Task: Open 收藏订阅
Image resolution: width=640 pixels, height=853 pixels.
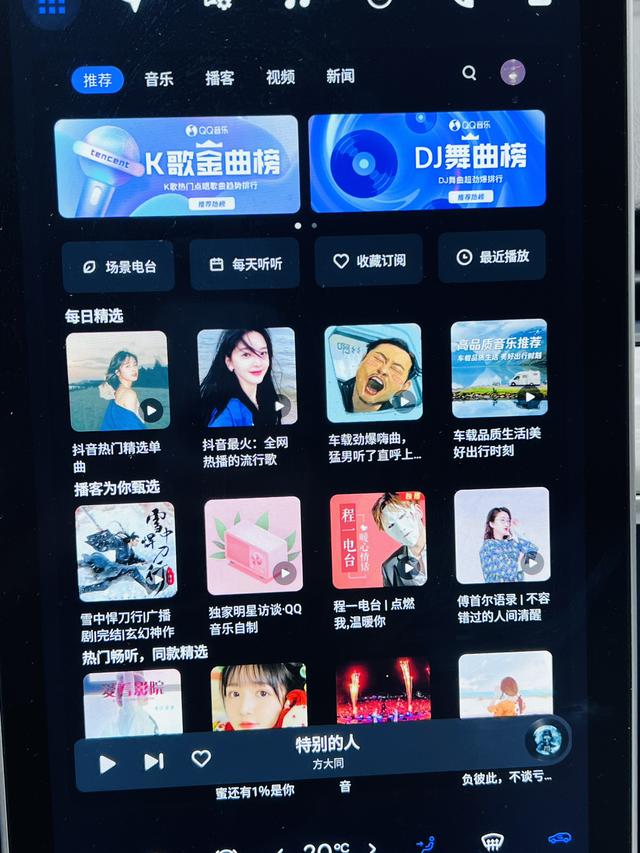Action: point(368,260)
